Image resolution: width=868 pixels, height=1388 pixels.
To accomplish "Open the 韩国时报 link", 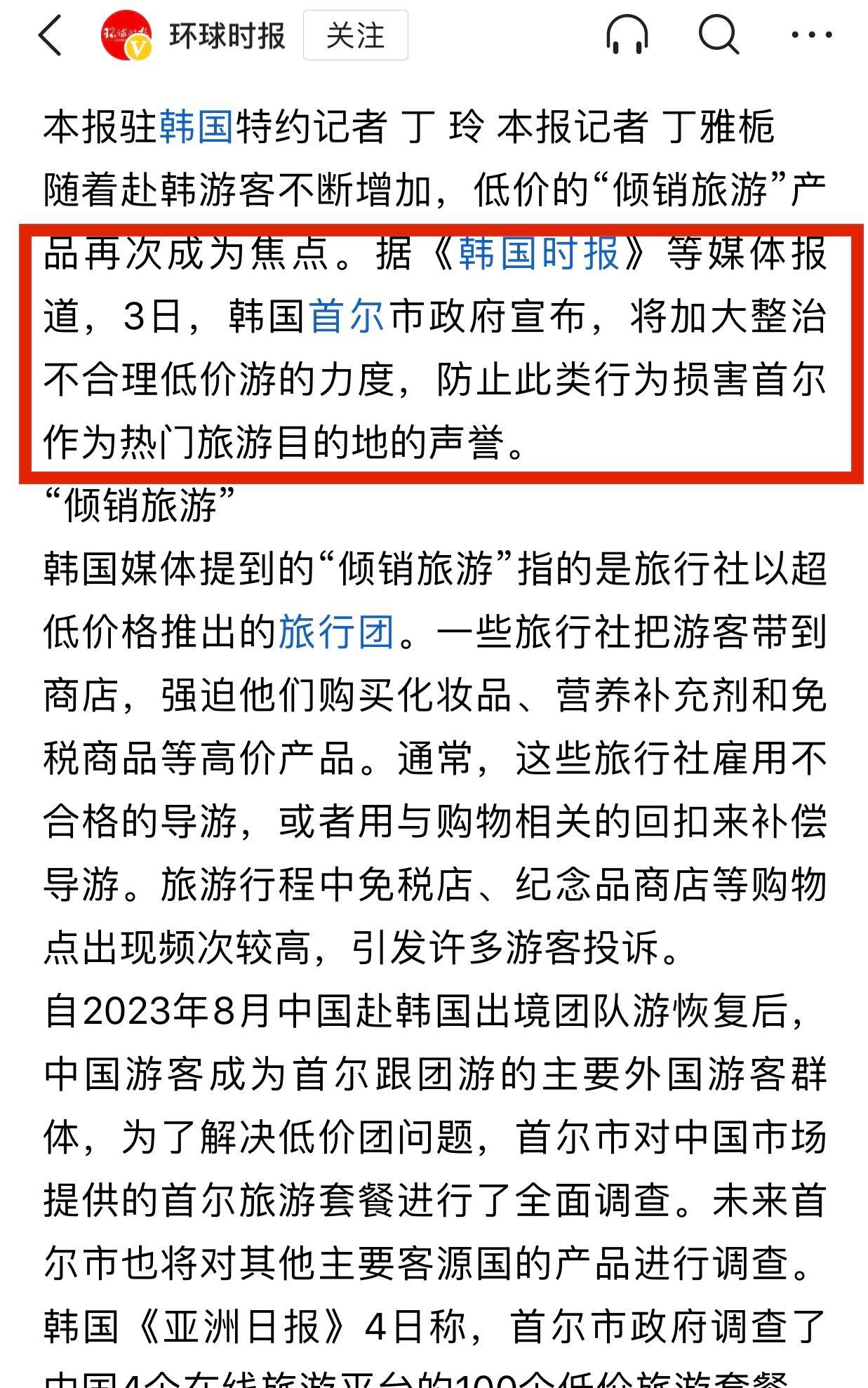I will 538,253.
